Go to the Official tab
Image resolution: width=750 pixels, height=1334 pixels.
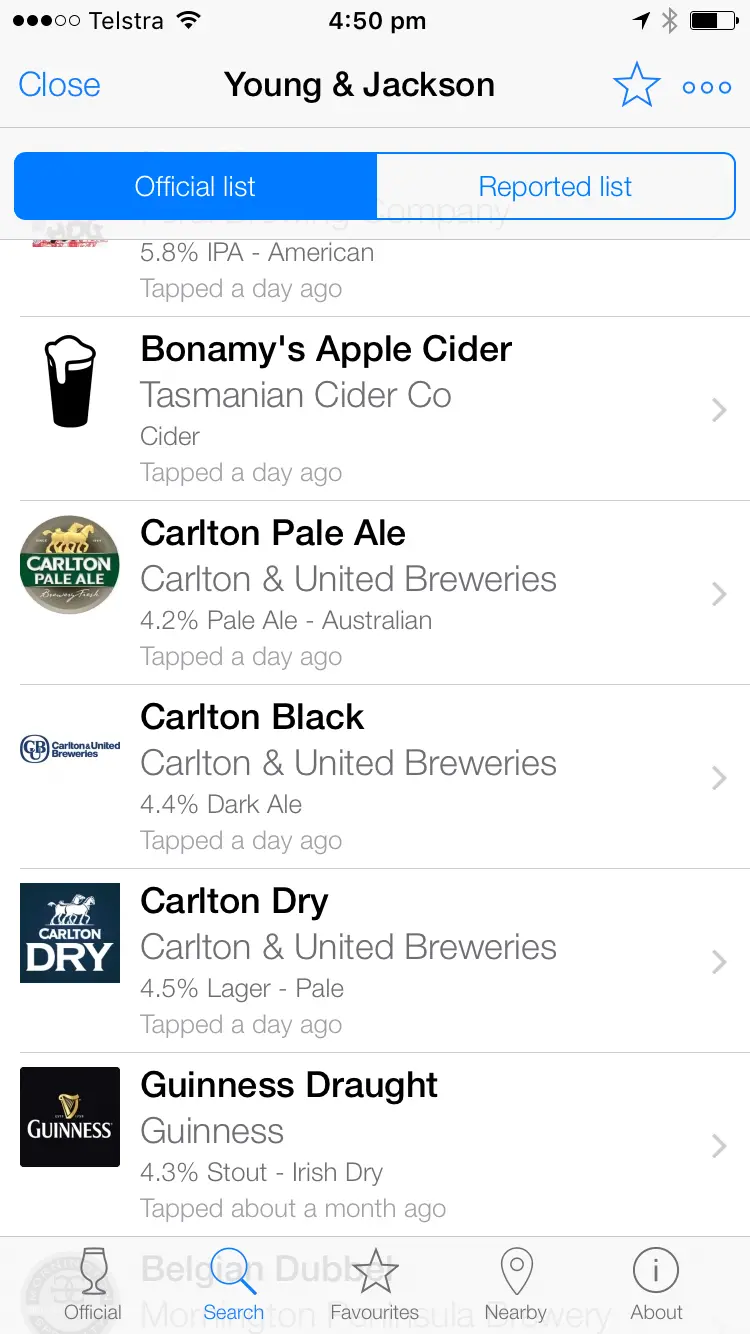coord(93,1285)
